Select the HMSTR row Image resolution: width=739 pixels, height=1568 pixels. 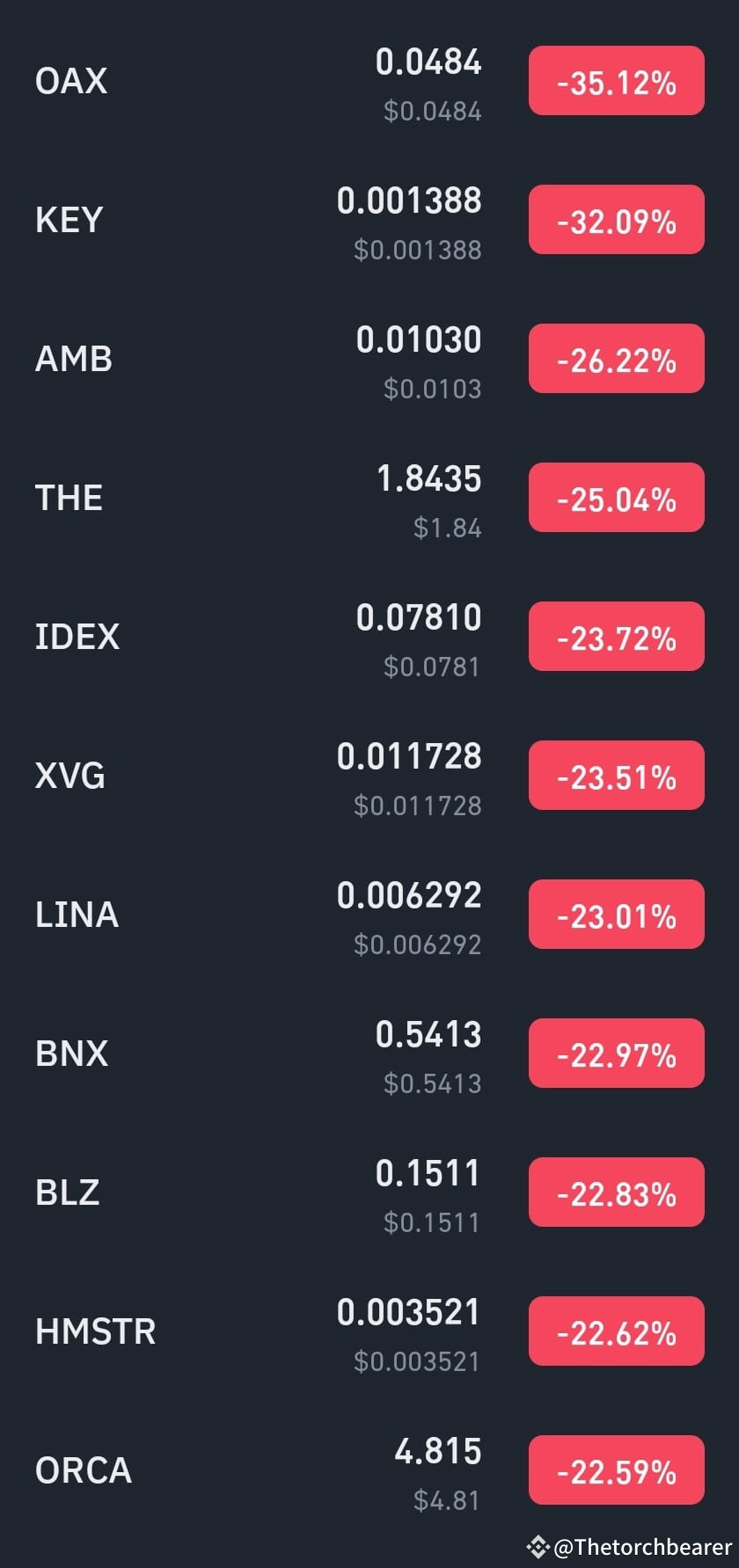click(369, 1331)
